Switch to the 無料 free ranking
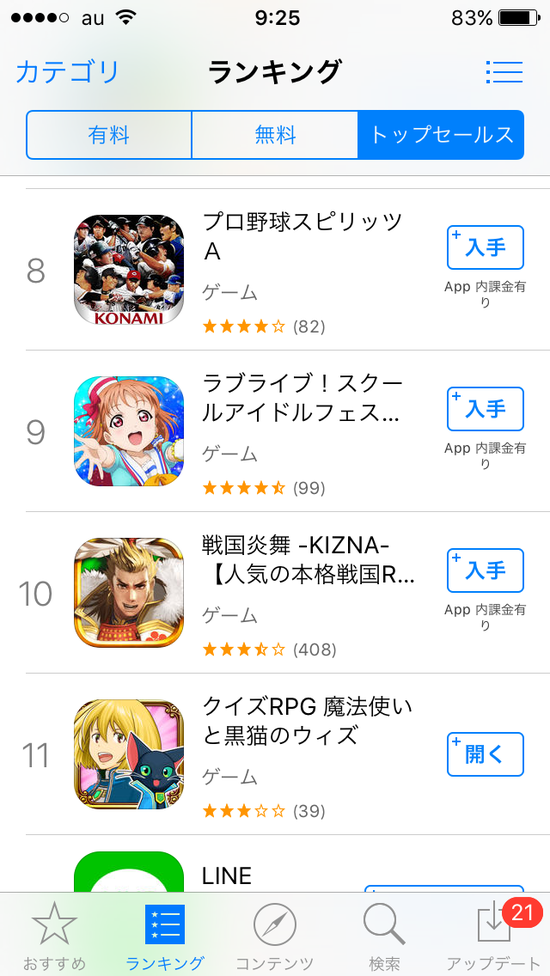Screen dimensions: 550x976 pos(274,134)
